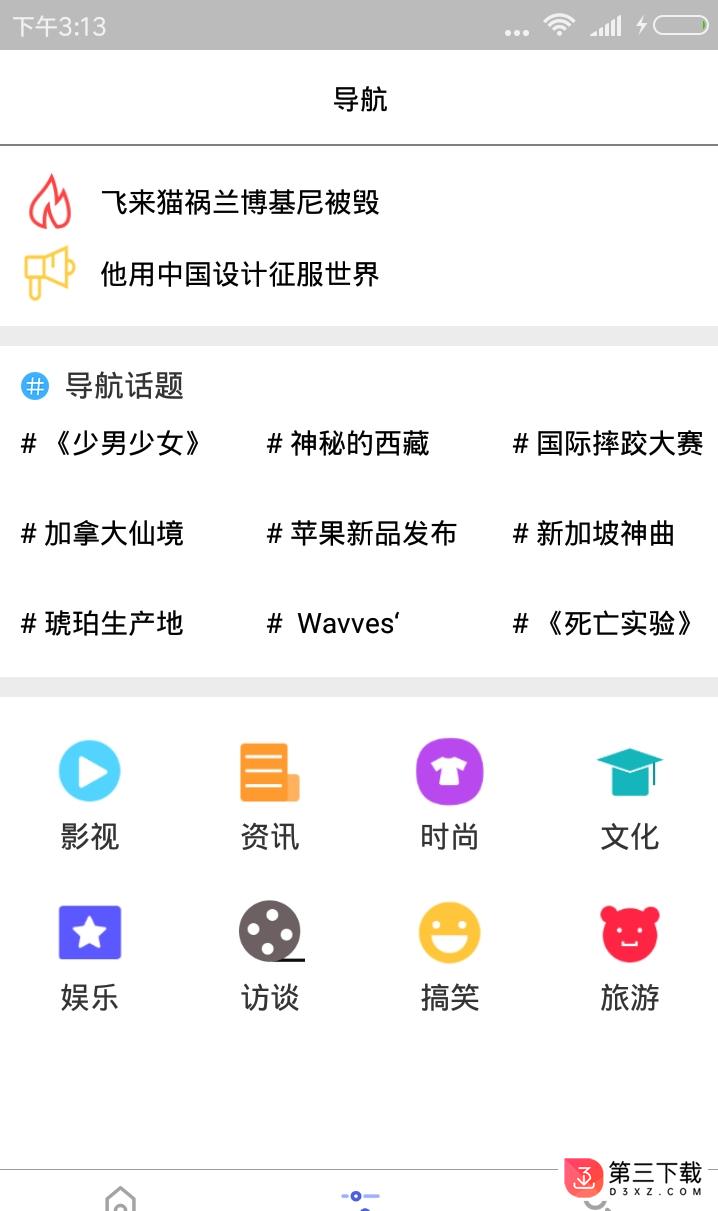Browse the 访谈 category
Screen dimensions: 718x1211
[x=270, y=957]
